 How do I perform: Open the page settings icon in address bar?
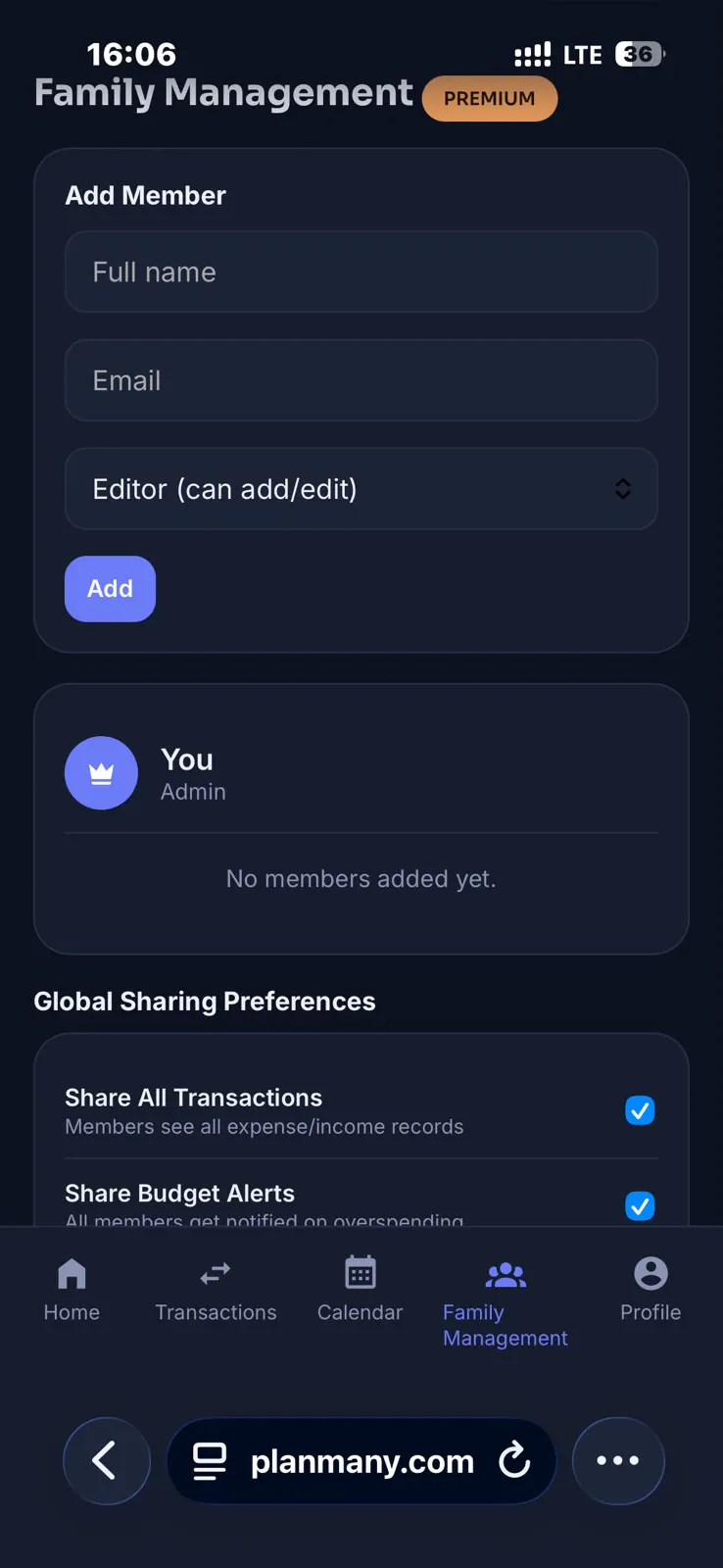[x=210, y=1461]
